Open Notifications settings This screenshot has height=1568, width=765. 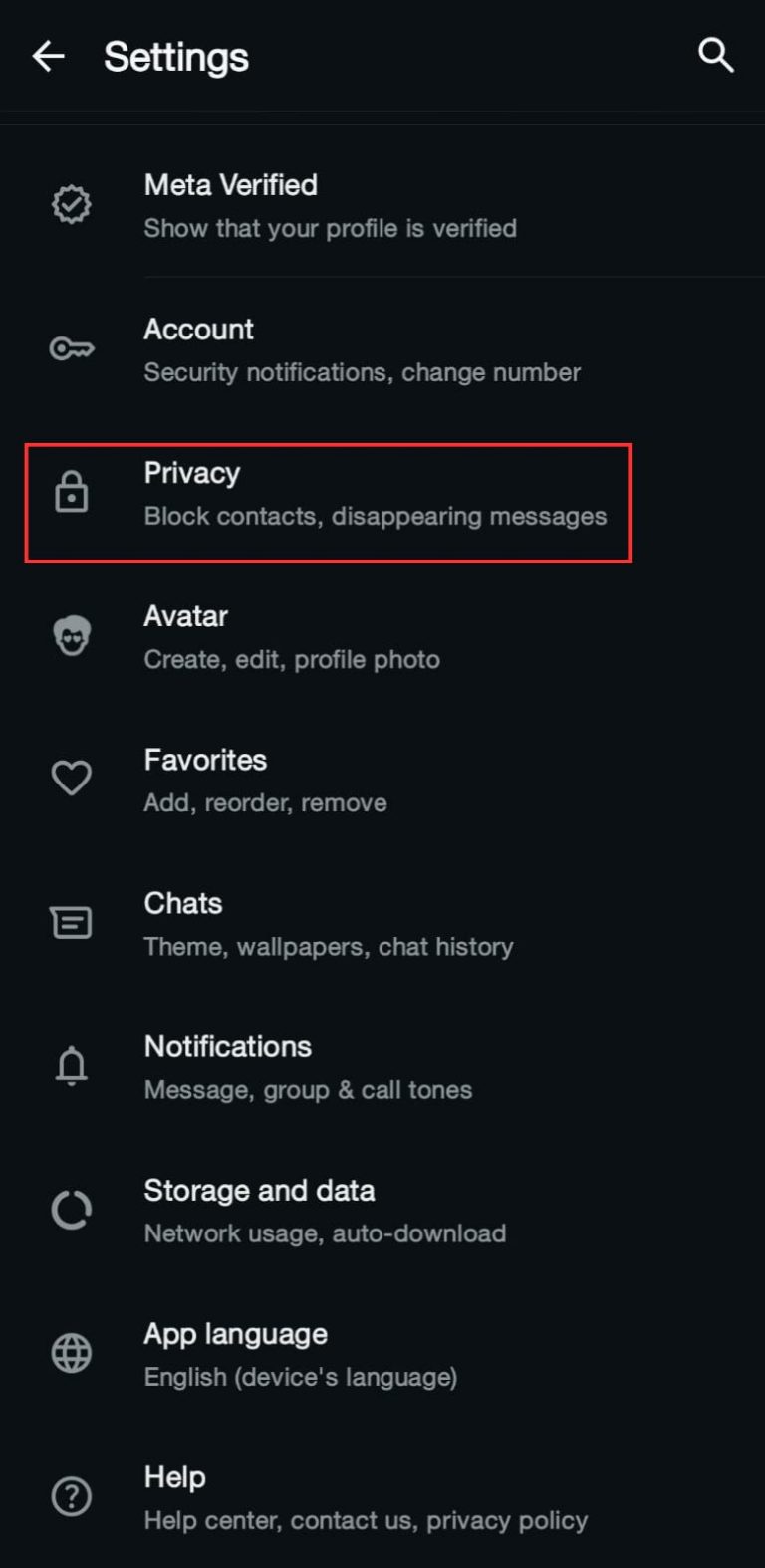[382, 1067]
